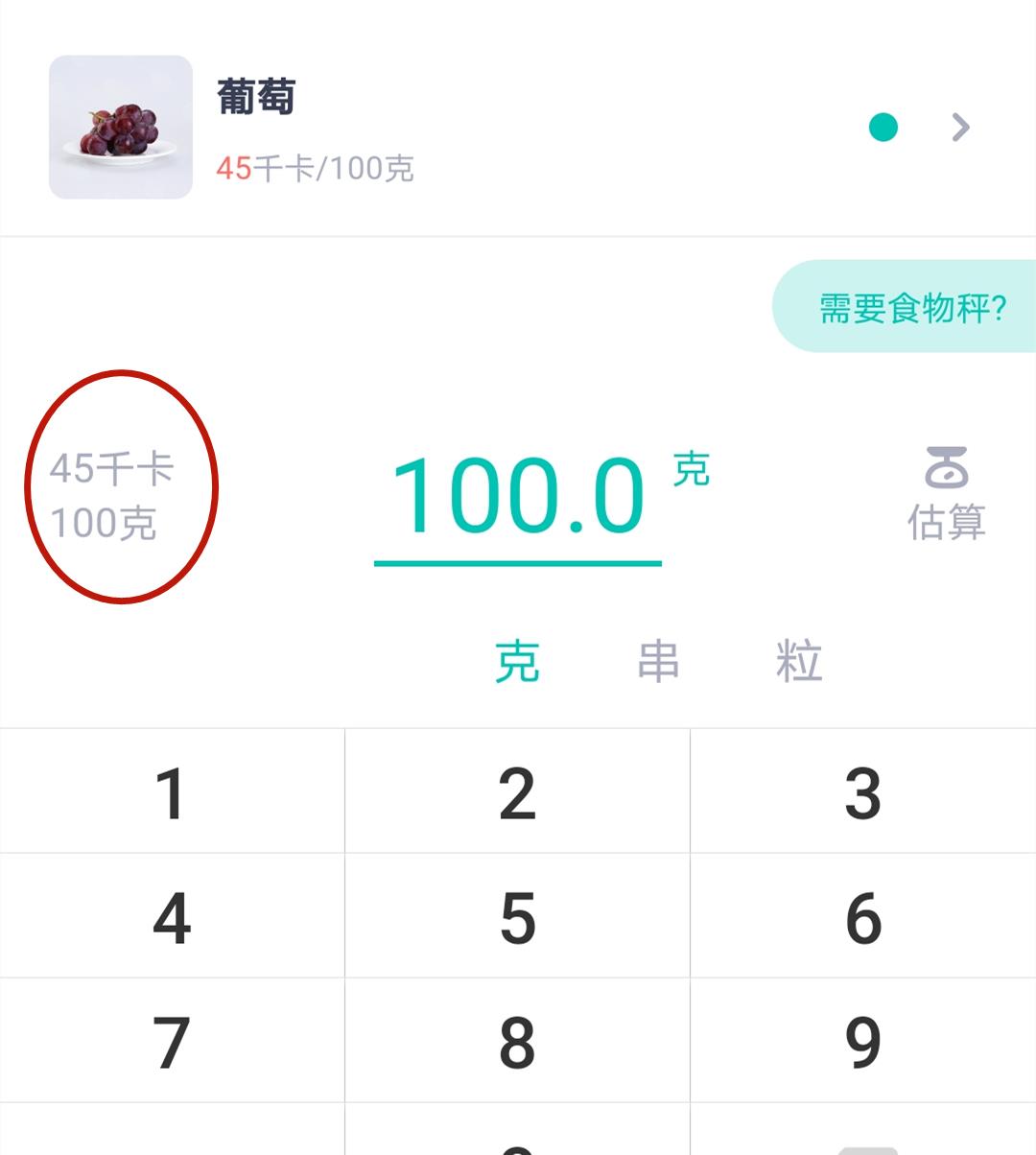Open grape details via the right chevron
Image resolution: width=1036 pixels, height=1155 pixels.
[959, 128]
